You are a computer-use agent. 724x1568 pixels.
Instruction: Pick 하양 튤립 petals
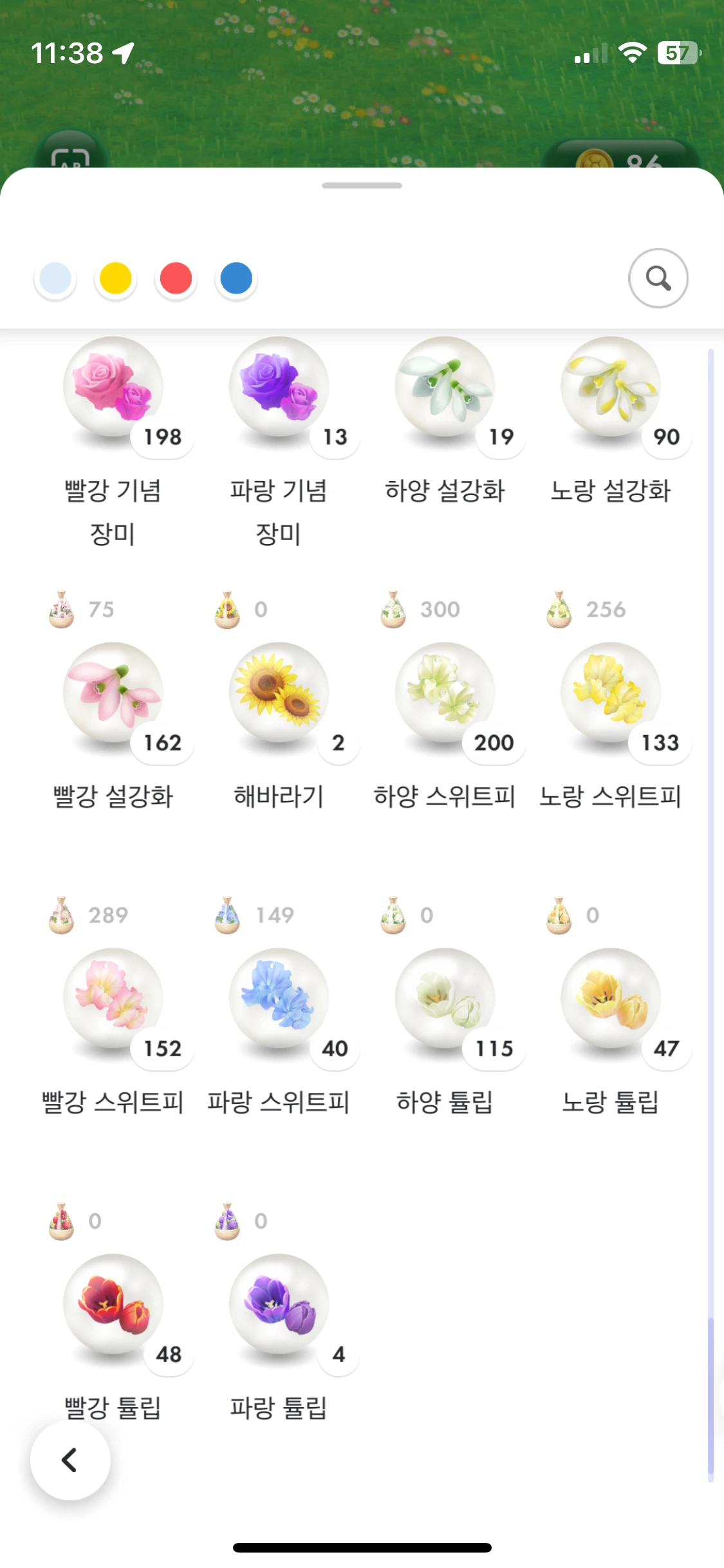tap(445, 999)
